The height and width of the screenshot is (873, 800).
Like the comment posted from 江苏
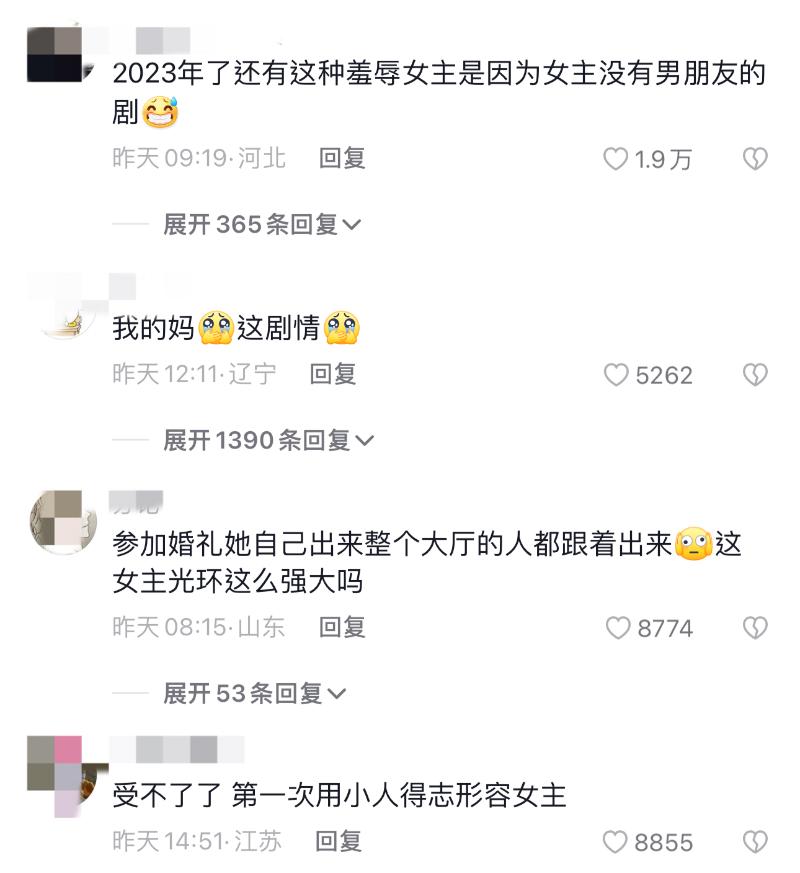tap(616, 842)
